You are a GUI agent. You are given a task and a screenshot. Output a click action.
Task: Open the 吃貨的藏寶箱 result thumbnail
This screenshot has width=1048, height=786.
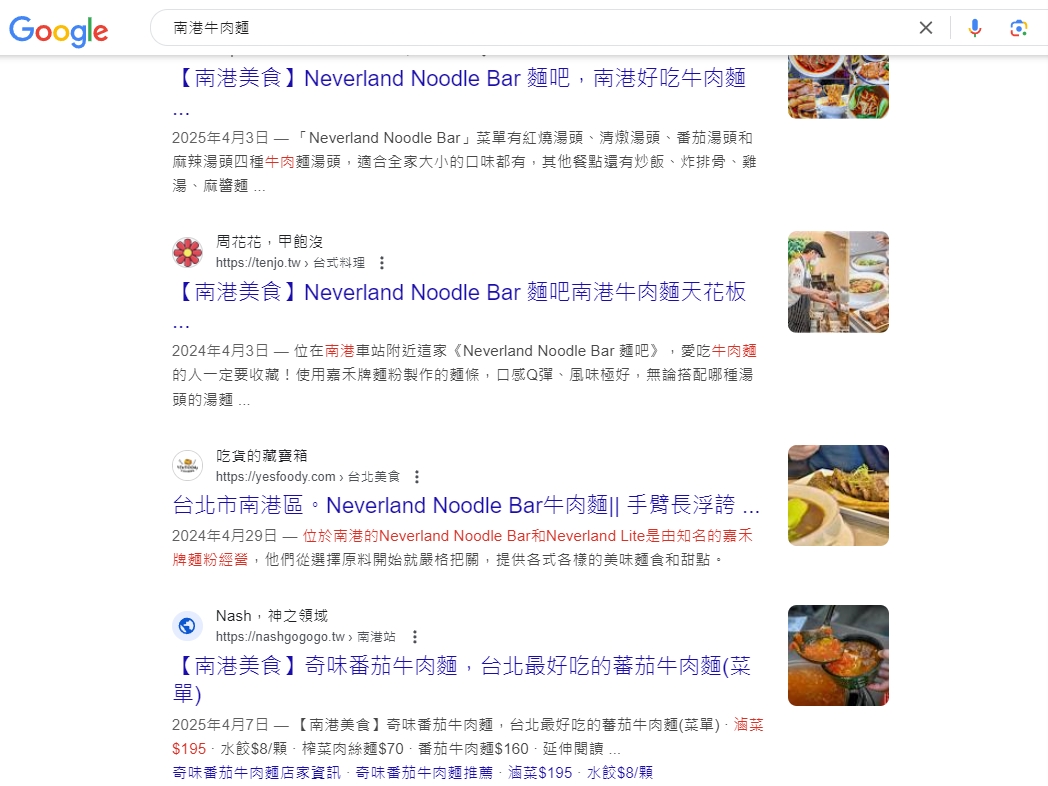838,495
